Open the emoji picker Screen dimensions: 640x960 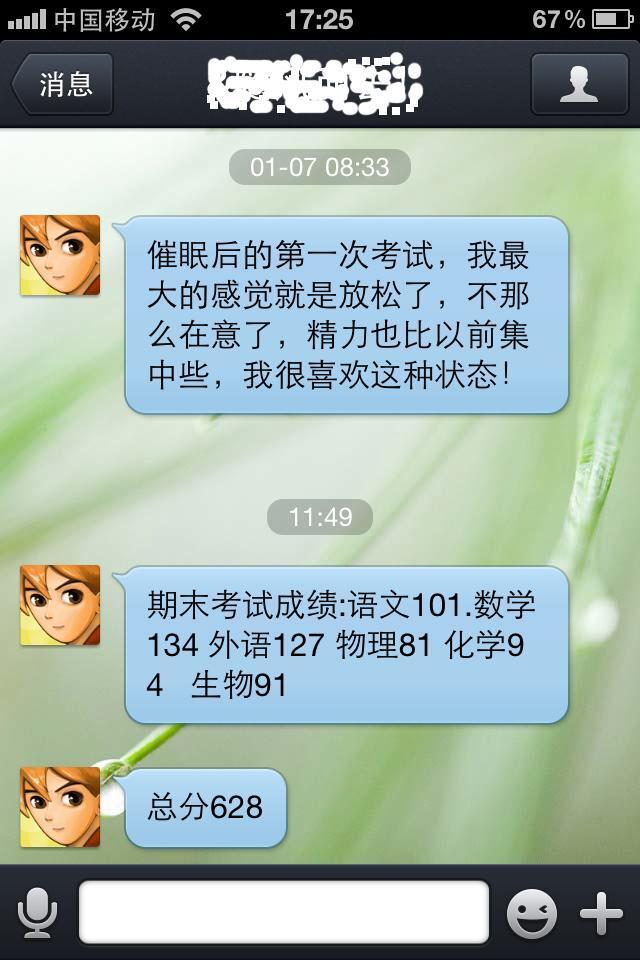pyautogui.click(x=530, y=913)
